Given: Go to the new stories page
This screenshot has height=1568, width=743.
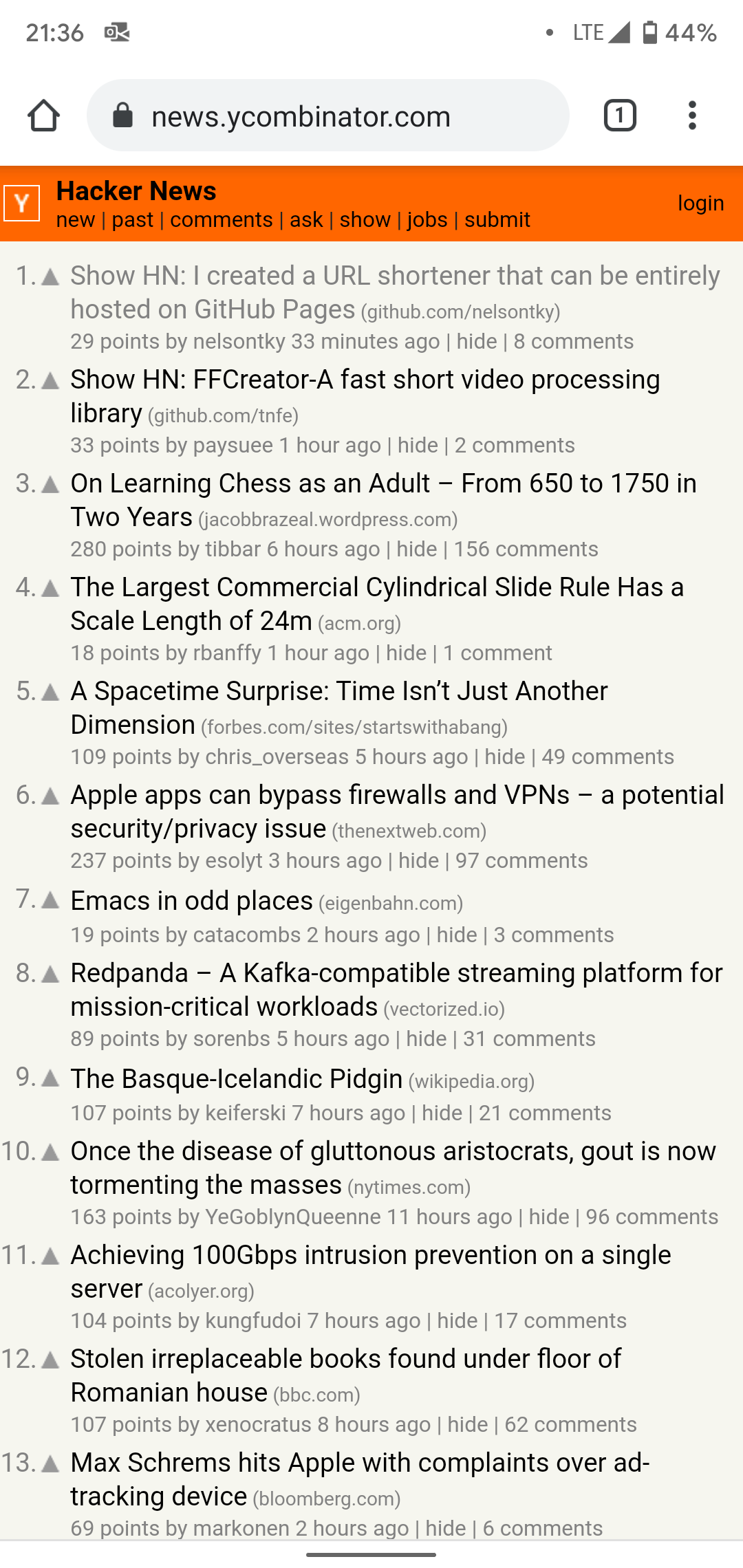Looking at the screenshot, I should pyautogui.click(x=75, y=220).
